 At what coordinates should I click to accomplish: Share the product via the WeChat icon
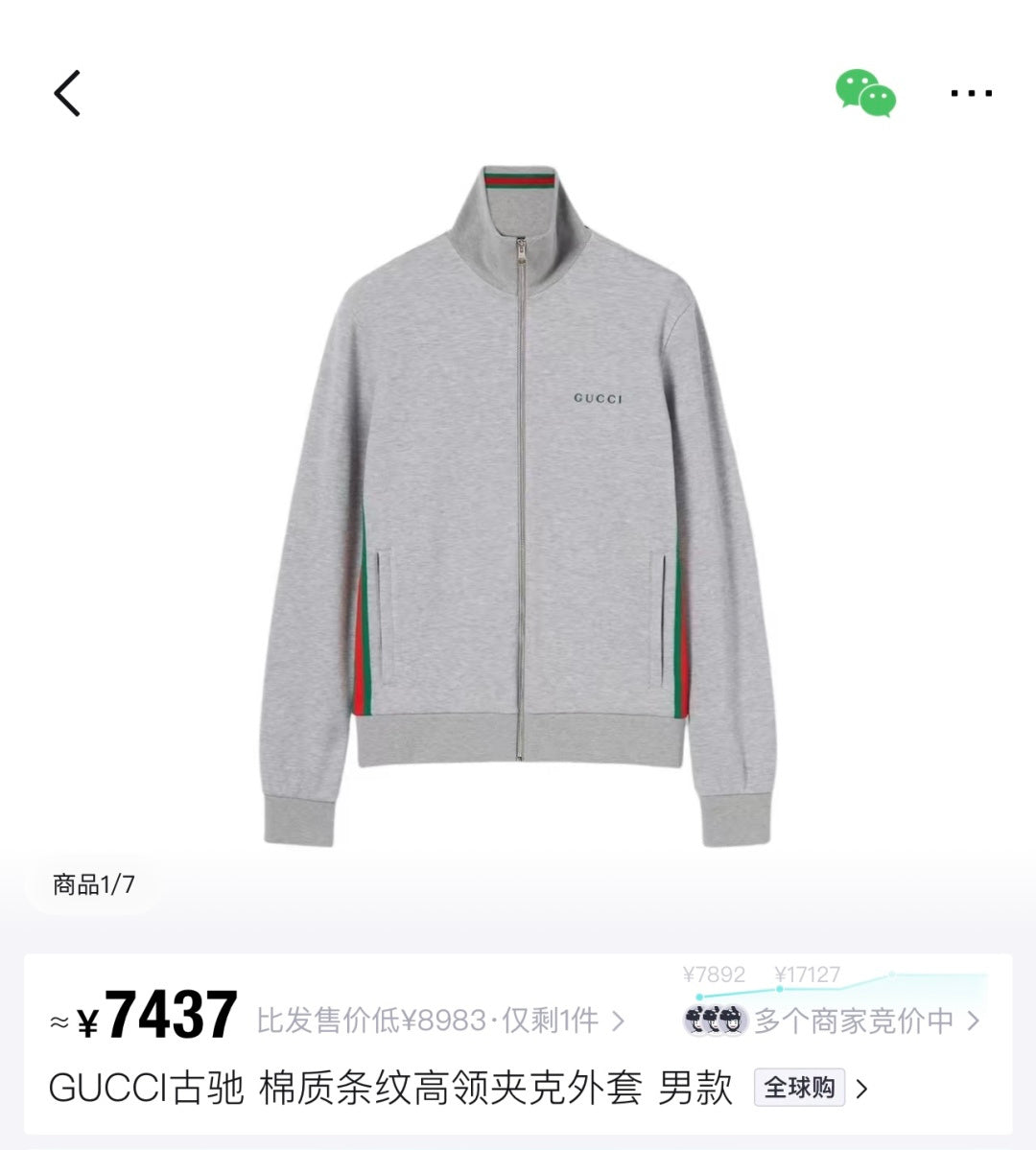click(x=866, y=93)
